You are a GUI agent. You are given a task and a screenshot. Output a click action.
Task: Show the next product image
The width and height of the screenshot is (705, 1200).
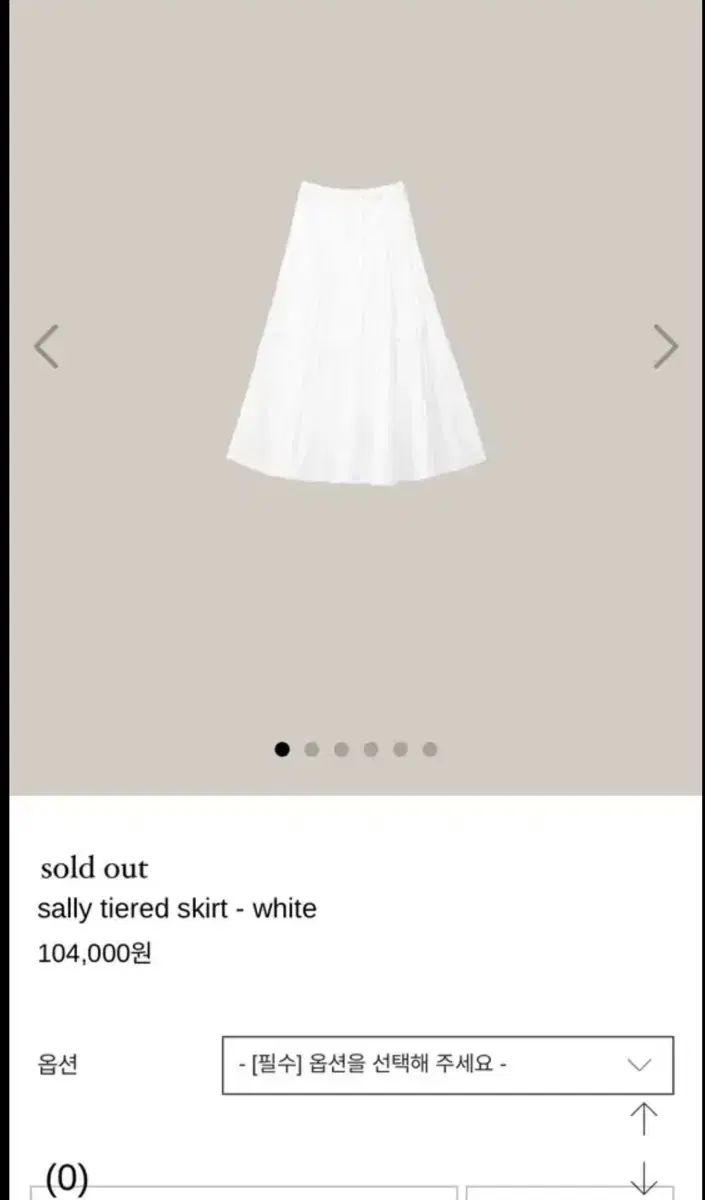(665, 346)
